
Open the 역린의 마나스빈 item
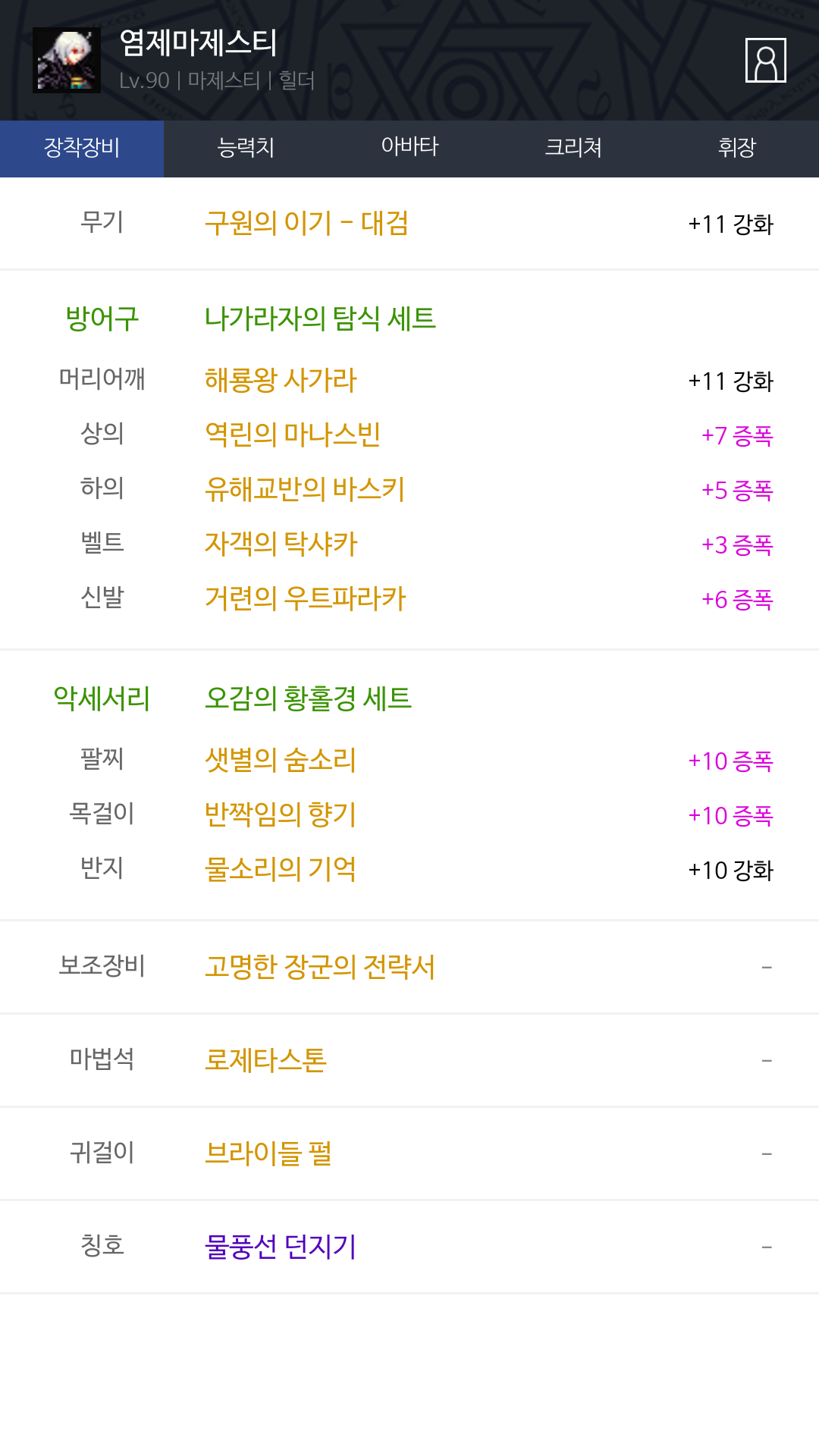(x=293, y=435)
